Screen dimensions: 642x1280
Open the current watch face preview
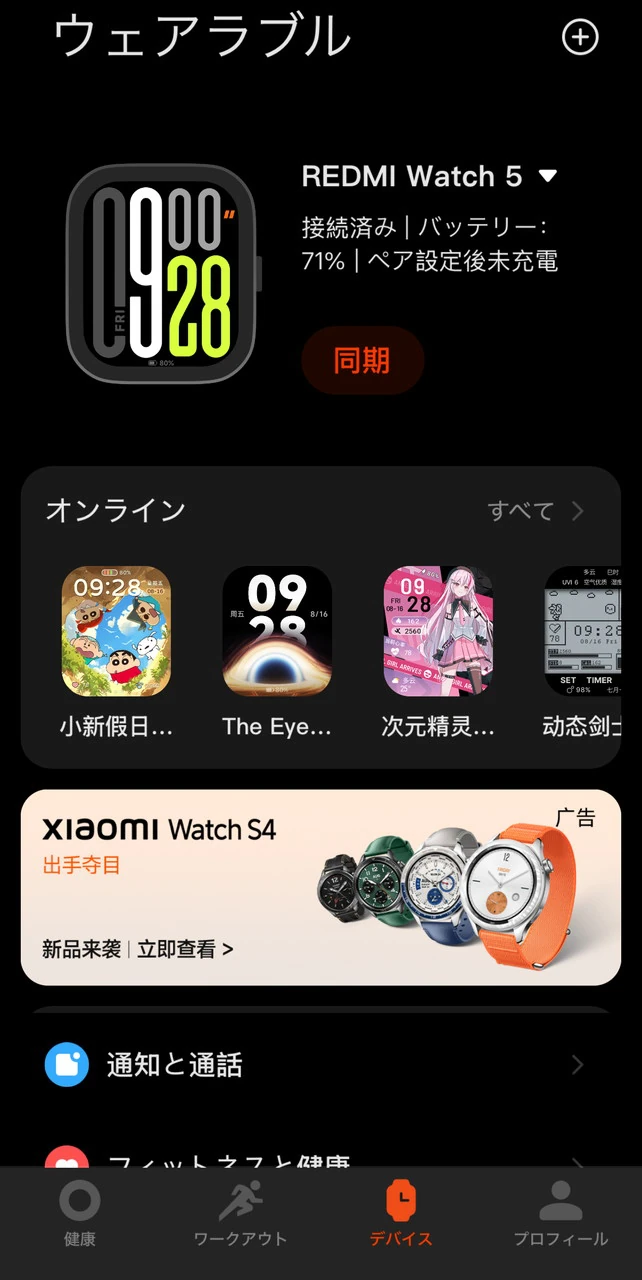click(163, 274)
